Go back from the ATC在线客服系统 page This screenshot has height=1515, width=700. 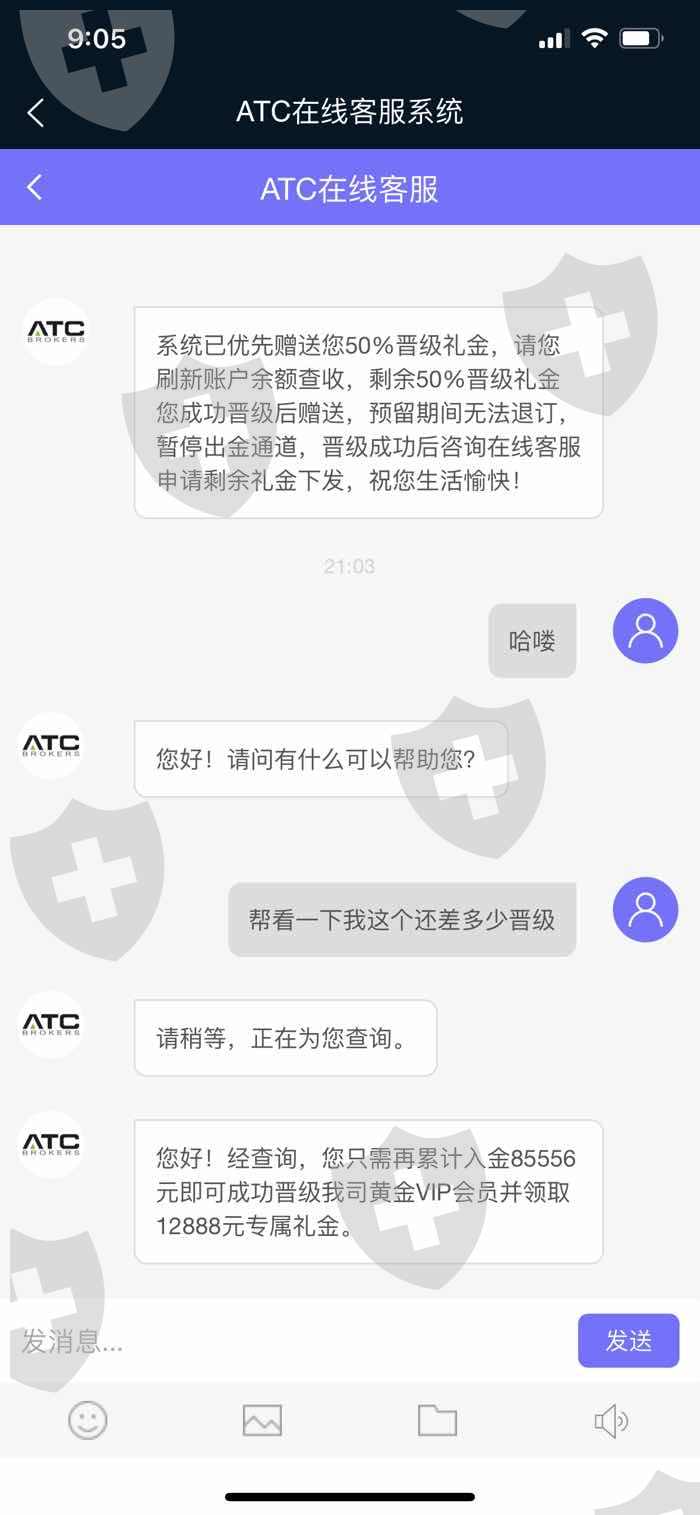[x=36, y=112]
